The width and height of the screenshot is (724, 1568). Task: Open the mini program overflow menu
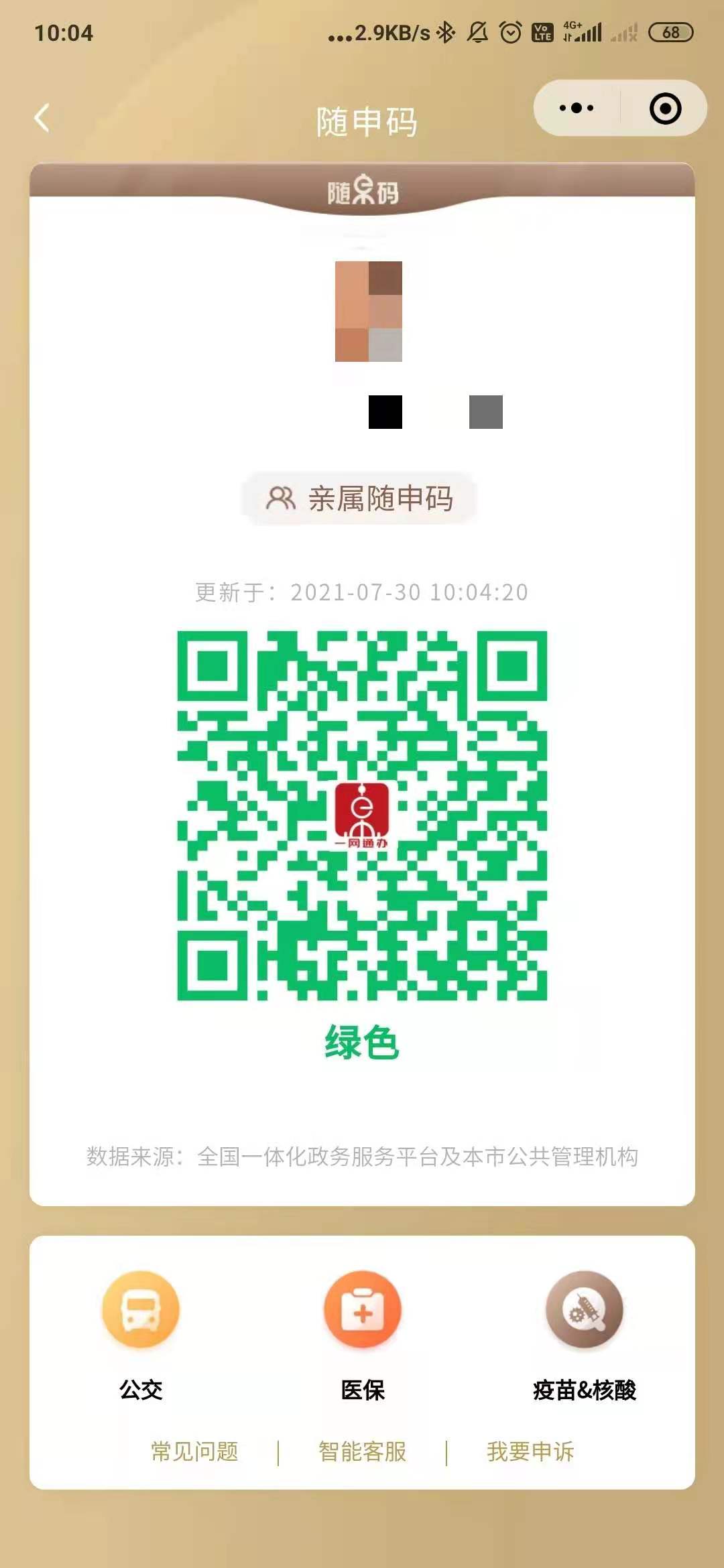point(577,108)
